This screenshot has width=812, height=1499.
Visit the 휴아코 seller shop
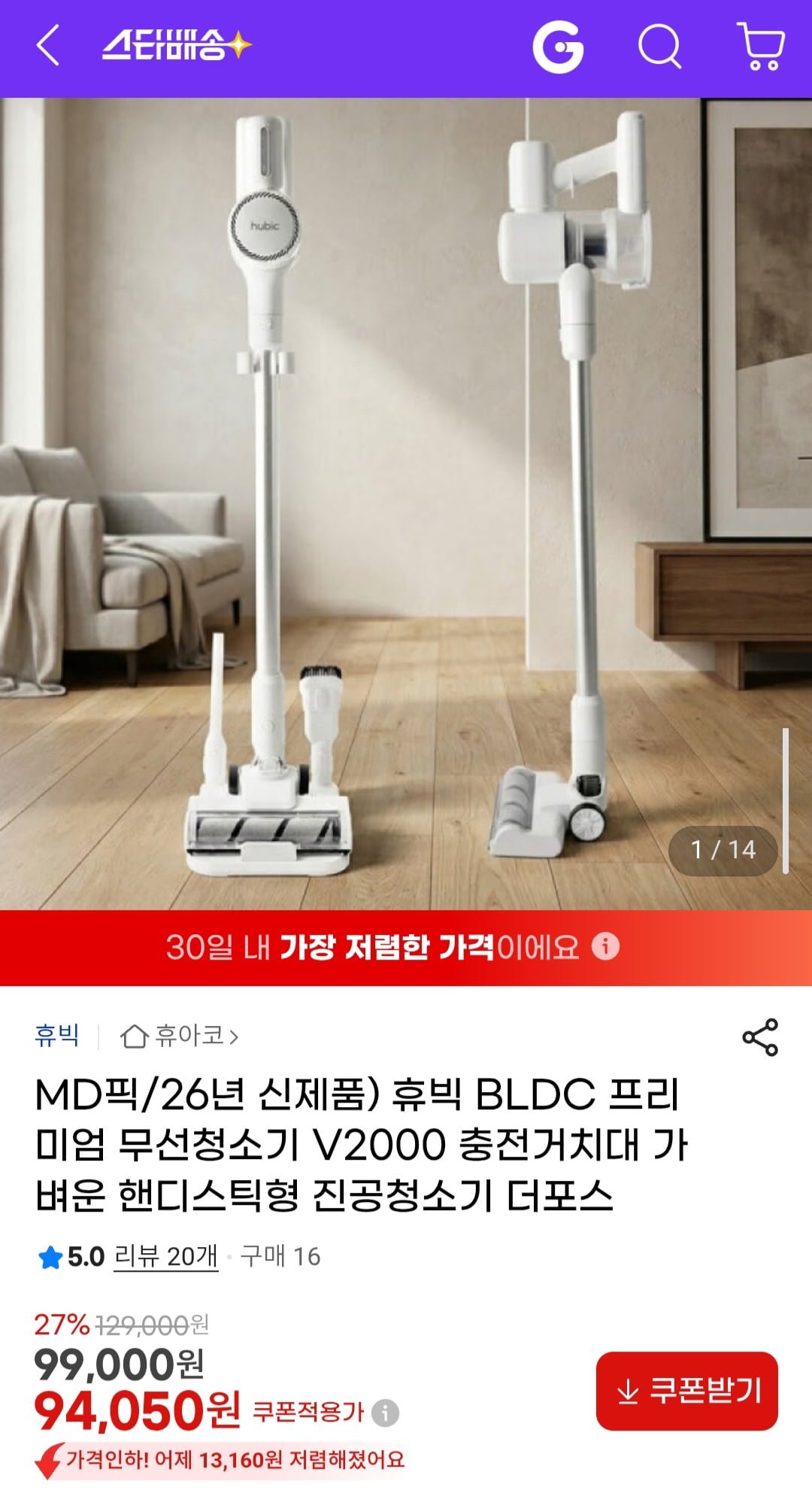[180, 1036]
